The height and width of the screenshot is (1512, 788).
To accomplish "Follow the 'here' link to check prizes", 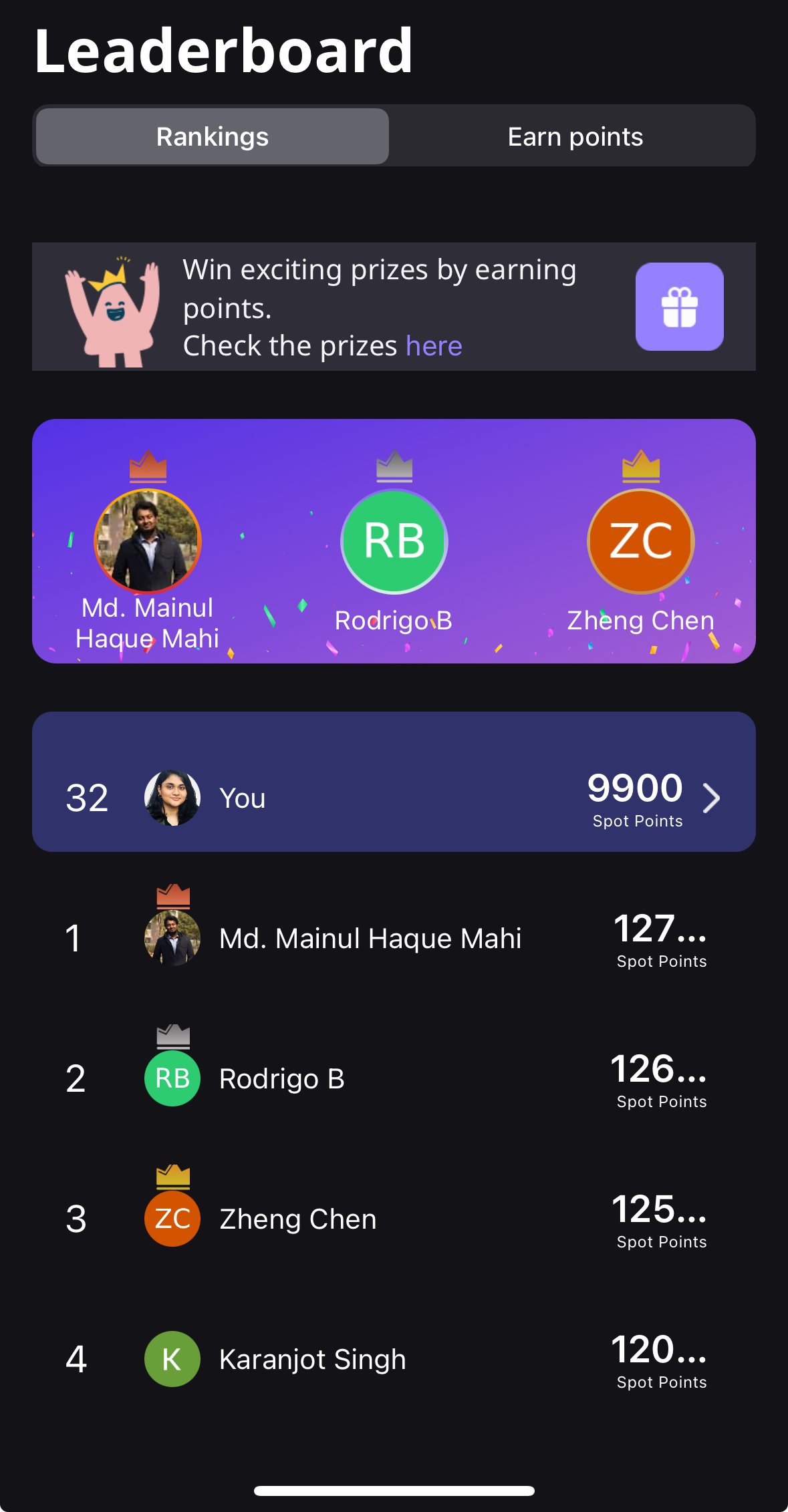I will click(434, 346).
